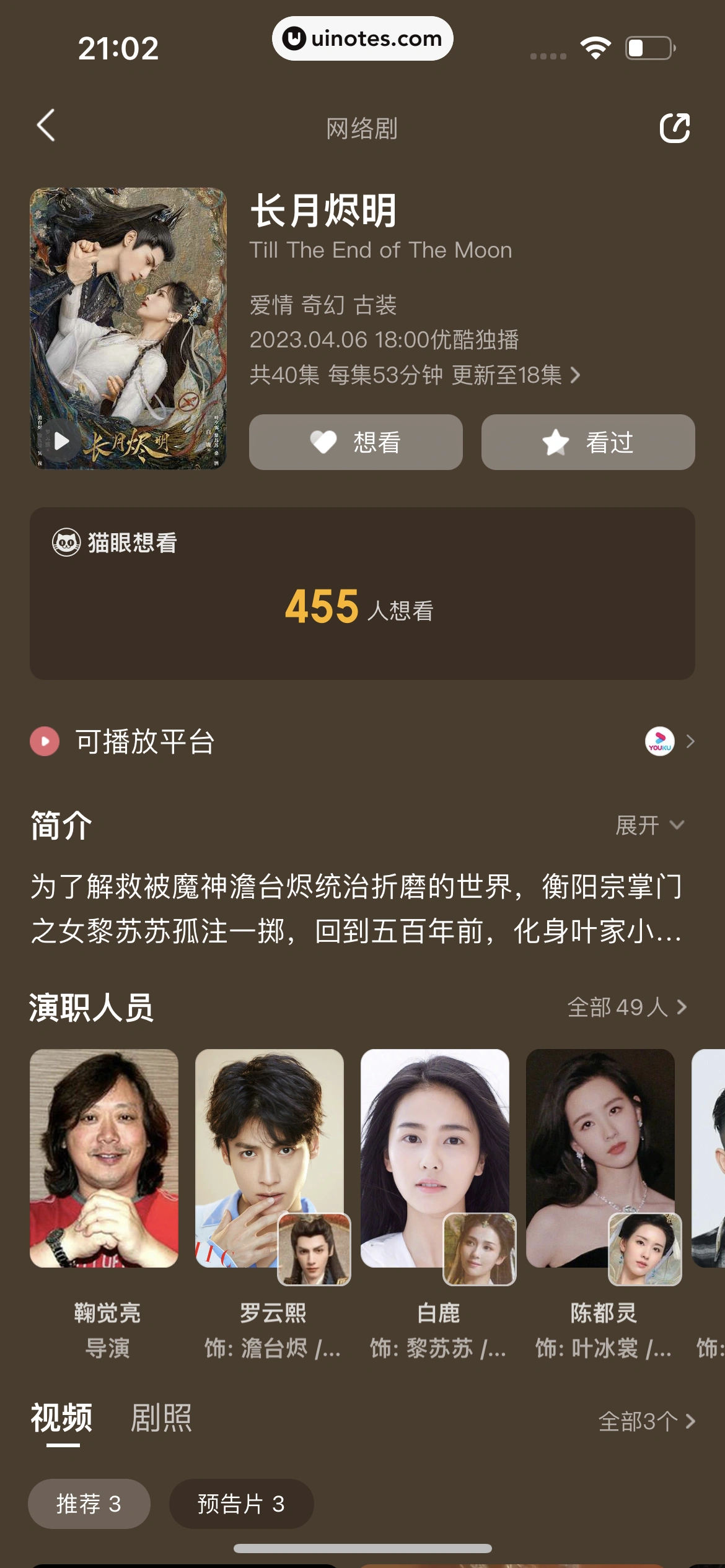Check the battery level indicator
Image resolution: width=725 pixels, height=1568 pixels.
pos(649,46)
